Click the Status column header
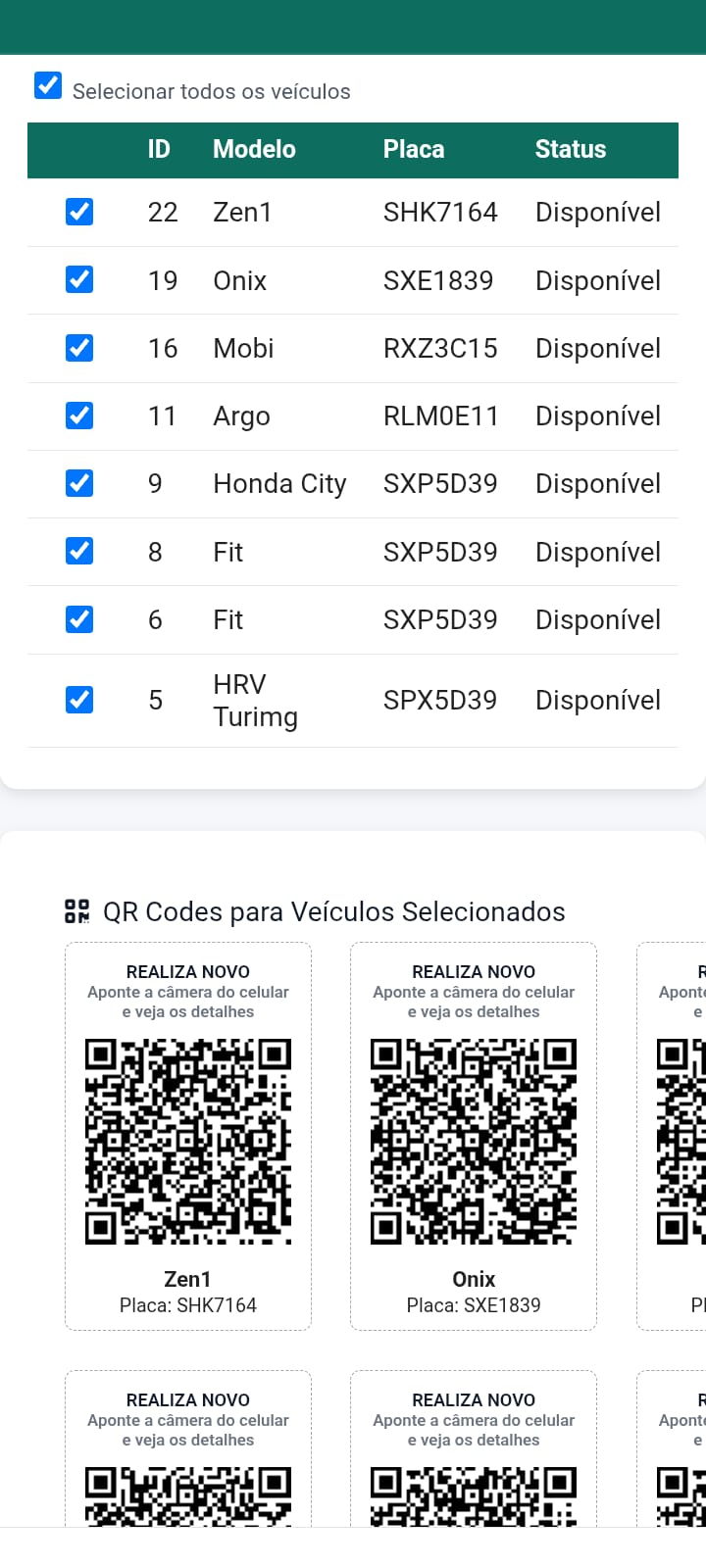Image resolution: width=706 pixels, height=1568 pixels. [570, 149]
